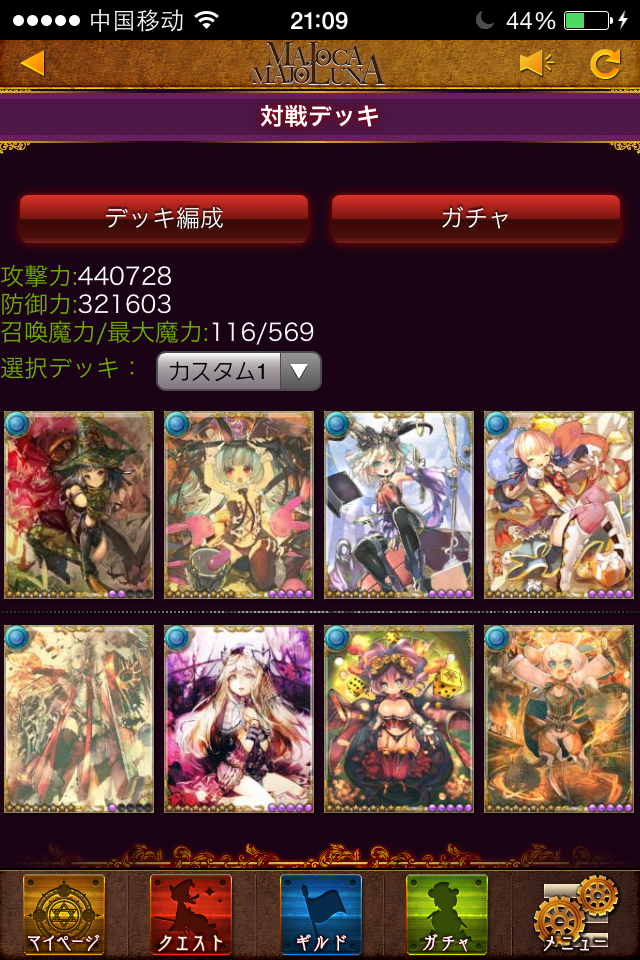Image resolution: width=640 pixels, height=960 pixels.
Task: Open the teal-haired bunny girl card
Action: 239,505
